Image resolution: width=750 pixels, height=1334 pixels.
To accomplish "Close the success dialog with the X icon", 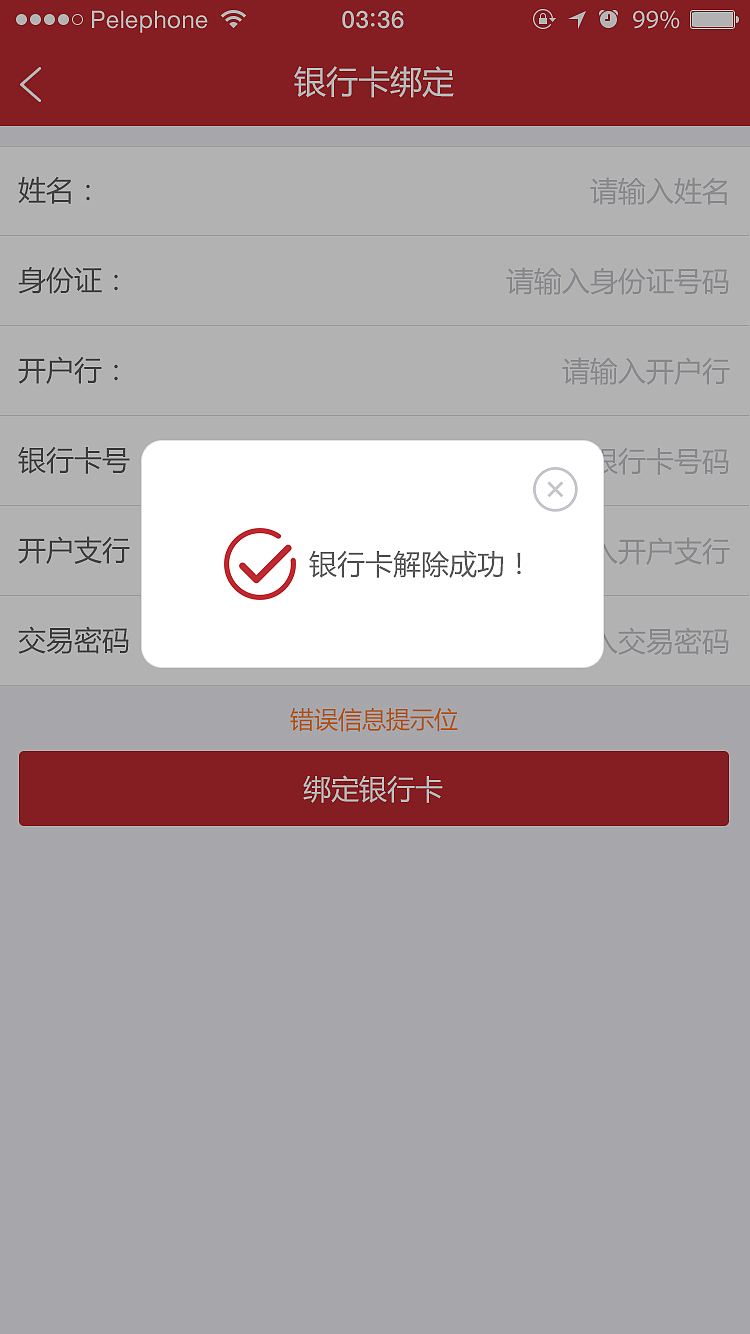I will 556,490.
